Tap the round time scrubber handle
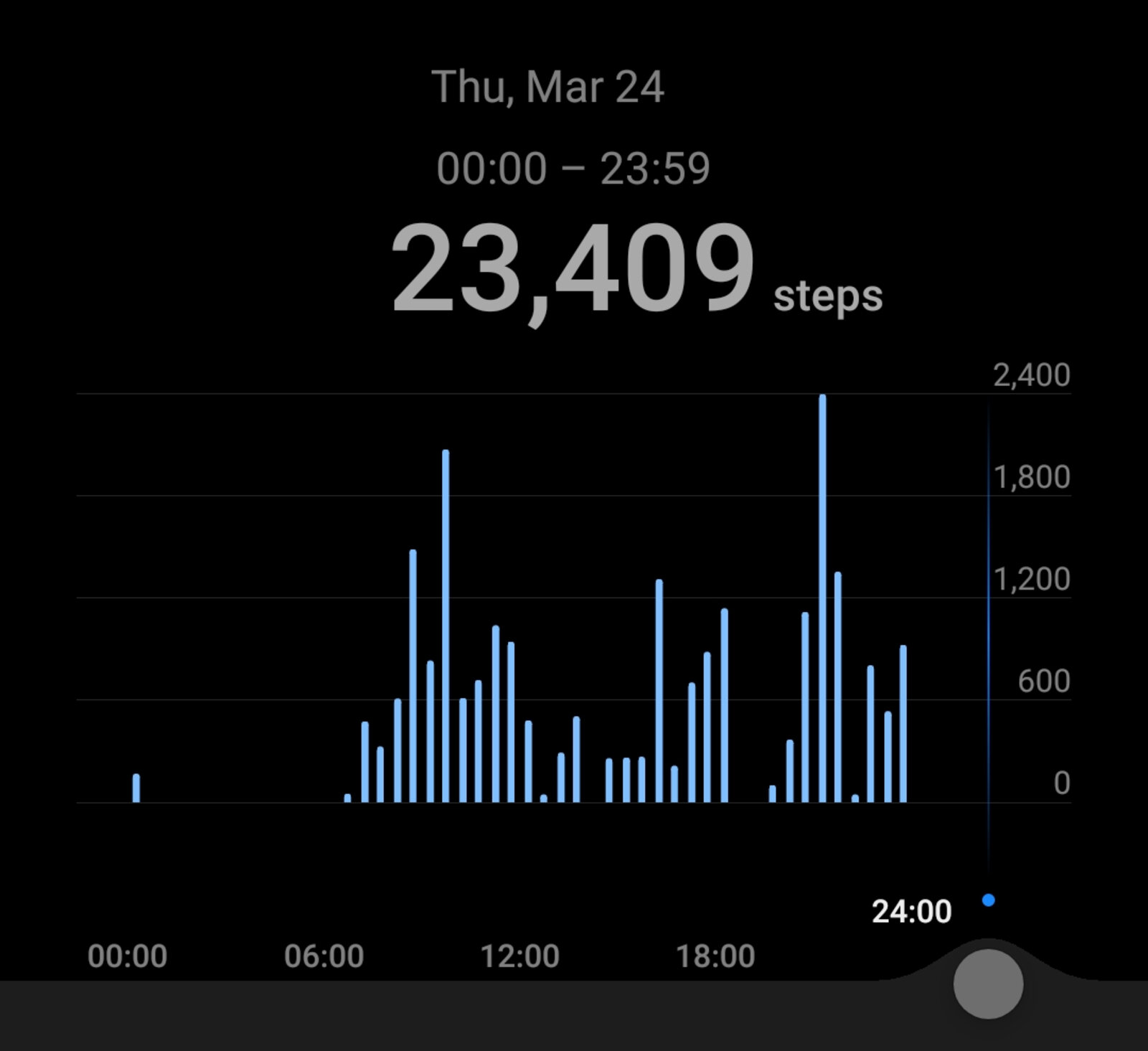The image size is (1148, 1051). [988, 984]
